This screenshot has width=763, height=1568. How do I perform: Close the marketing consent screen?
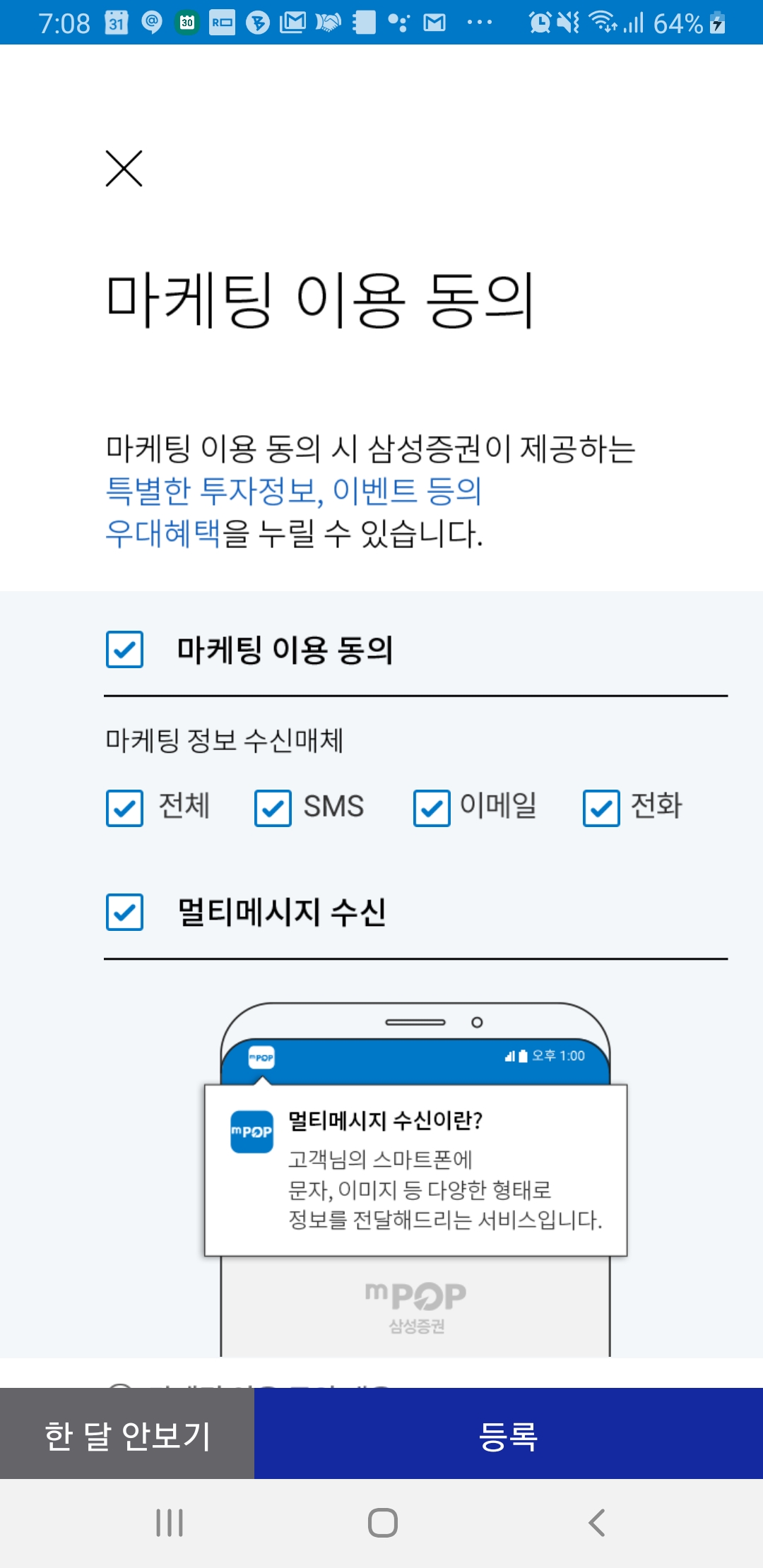pyautogui.click(x=124, y=169)
